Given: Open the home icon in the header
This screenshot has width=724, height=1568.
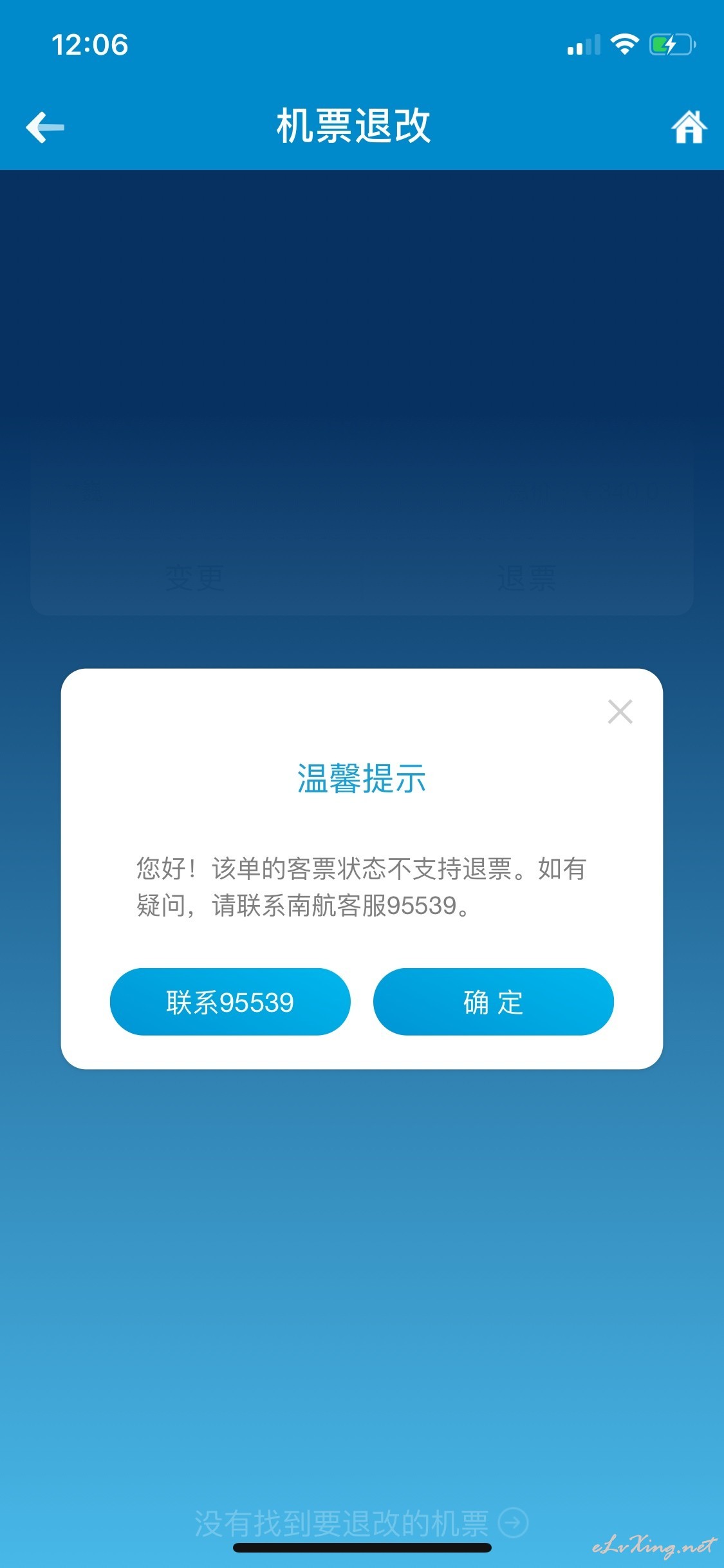Looking at the screenshot, I should coord(689,126).
